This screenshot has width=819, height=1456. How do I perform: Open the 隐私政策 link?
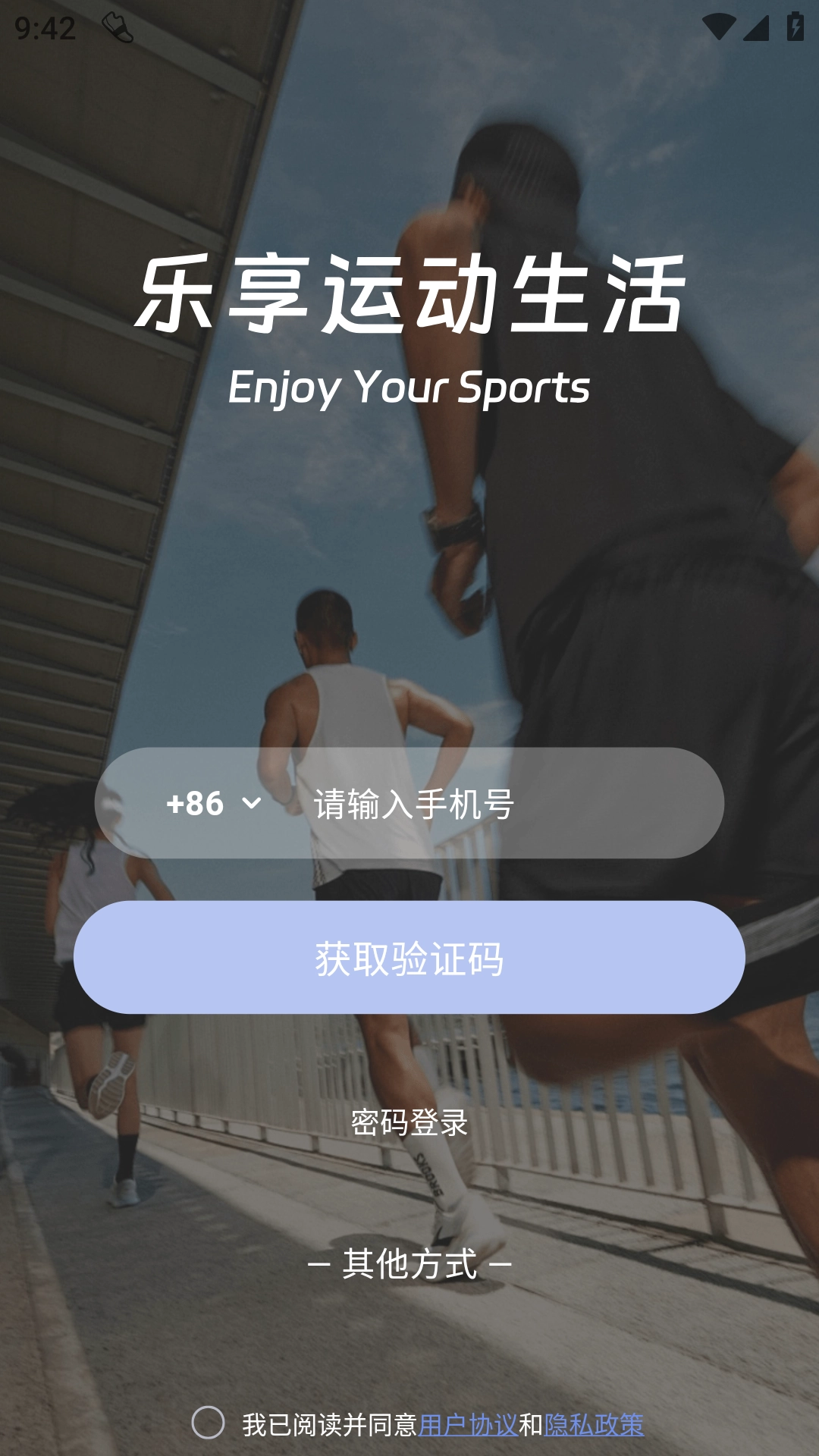tap(594, 1425)
